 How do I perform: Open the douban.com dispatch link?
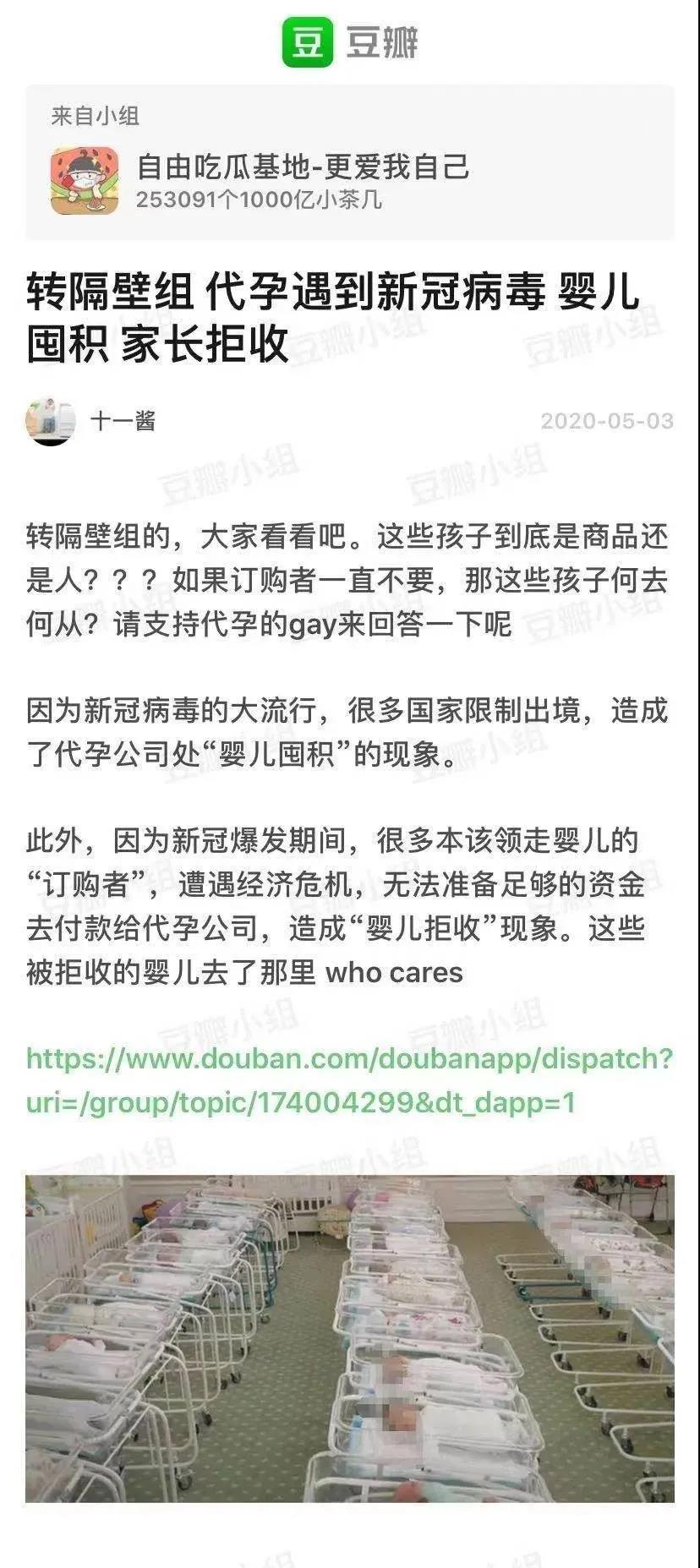click(x=348, y=1079)
